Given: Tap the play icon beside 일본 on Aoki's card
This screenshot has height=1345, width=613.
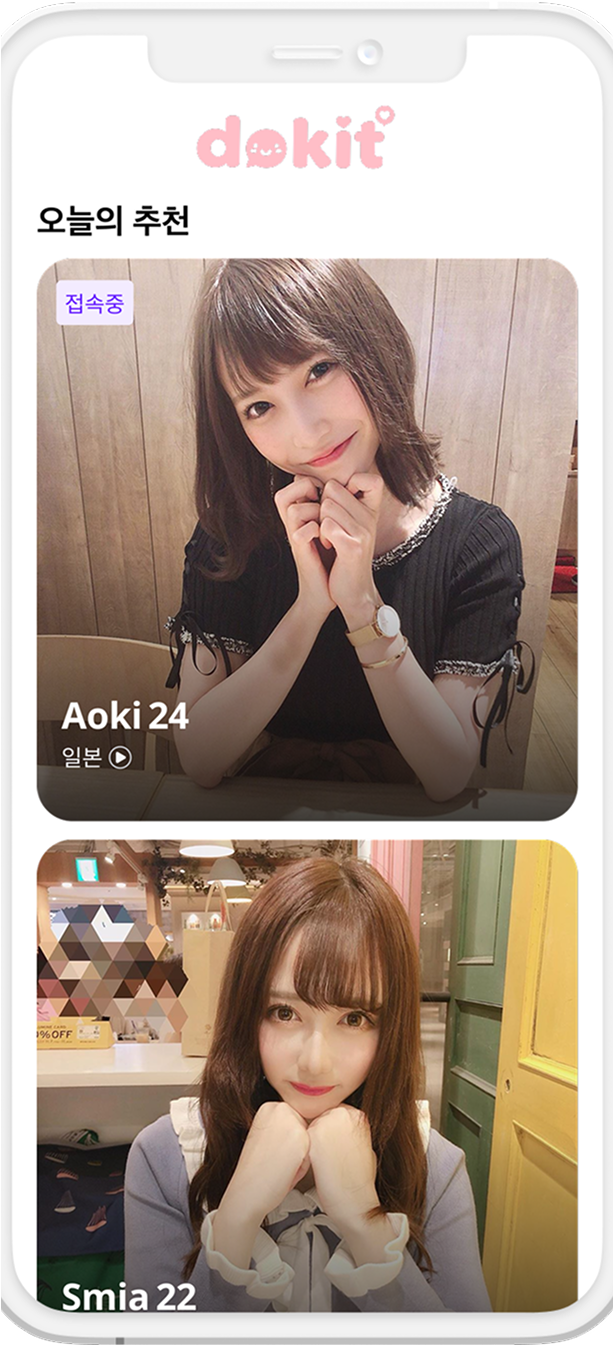Looking at the screenshot, I should [120, 758].
